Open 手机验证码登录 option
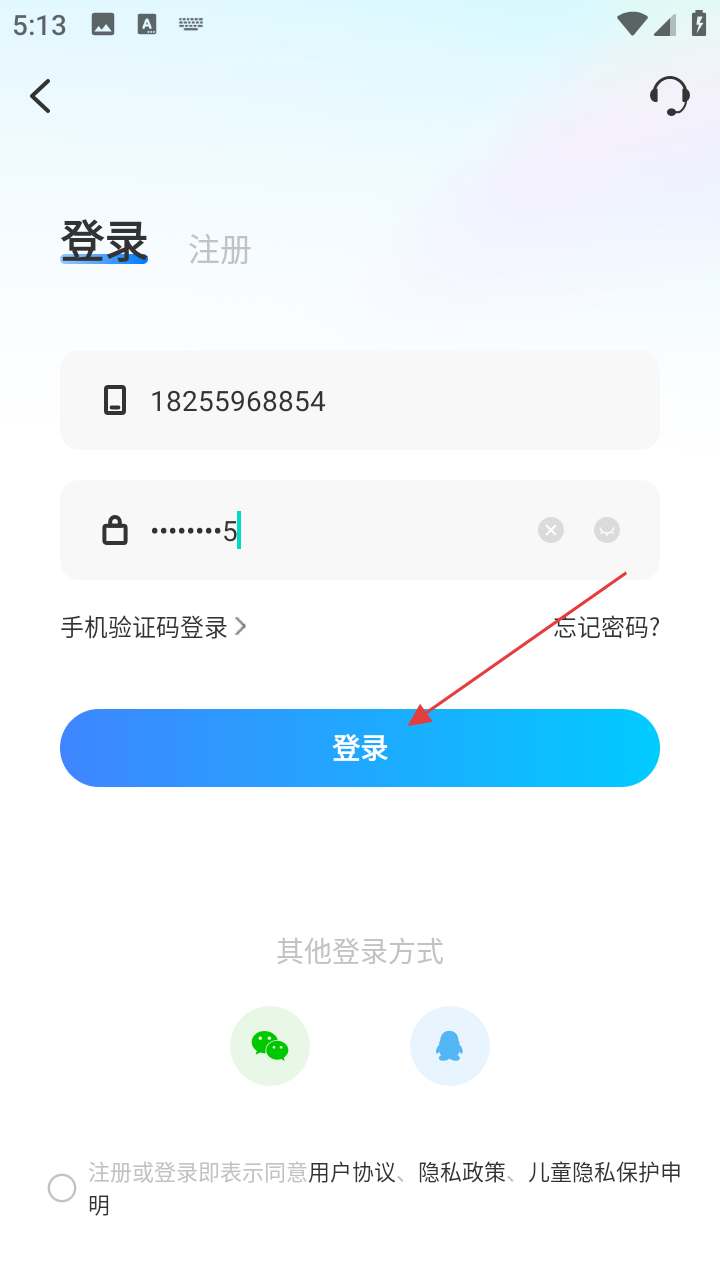This screenshot has width=720, height=1280. point(153,627)
